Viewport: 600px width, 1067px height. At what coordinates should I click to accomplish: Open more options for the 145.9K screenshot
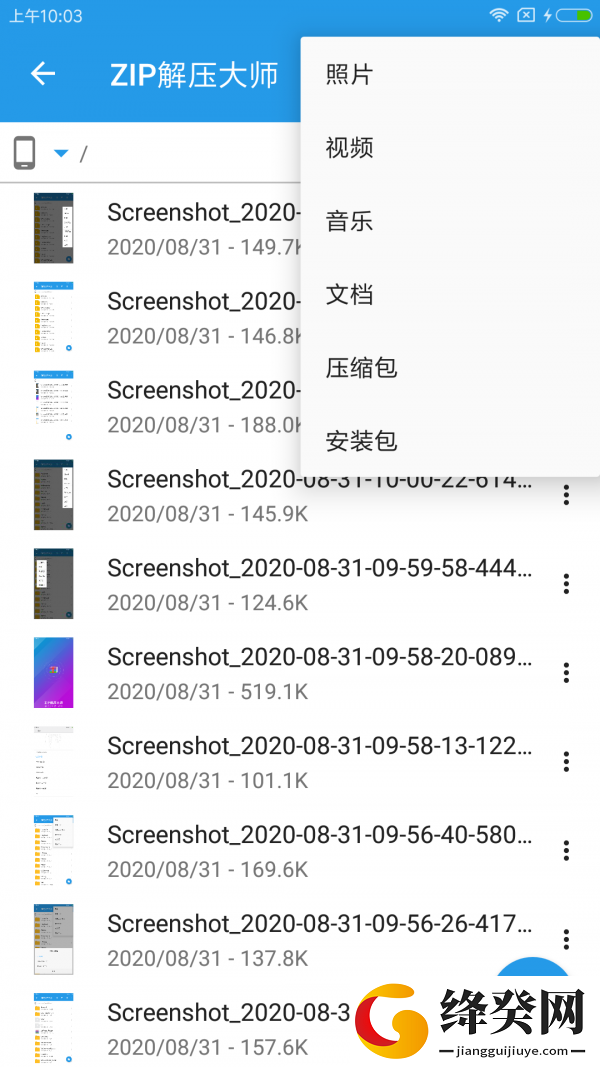point(566,495)
